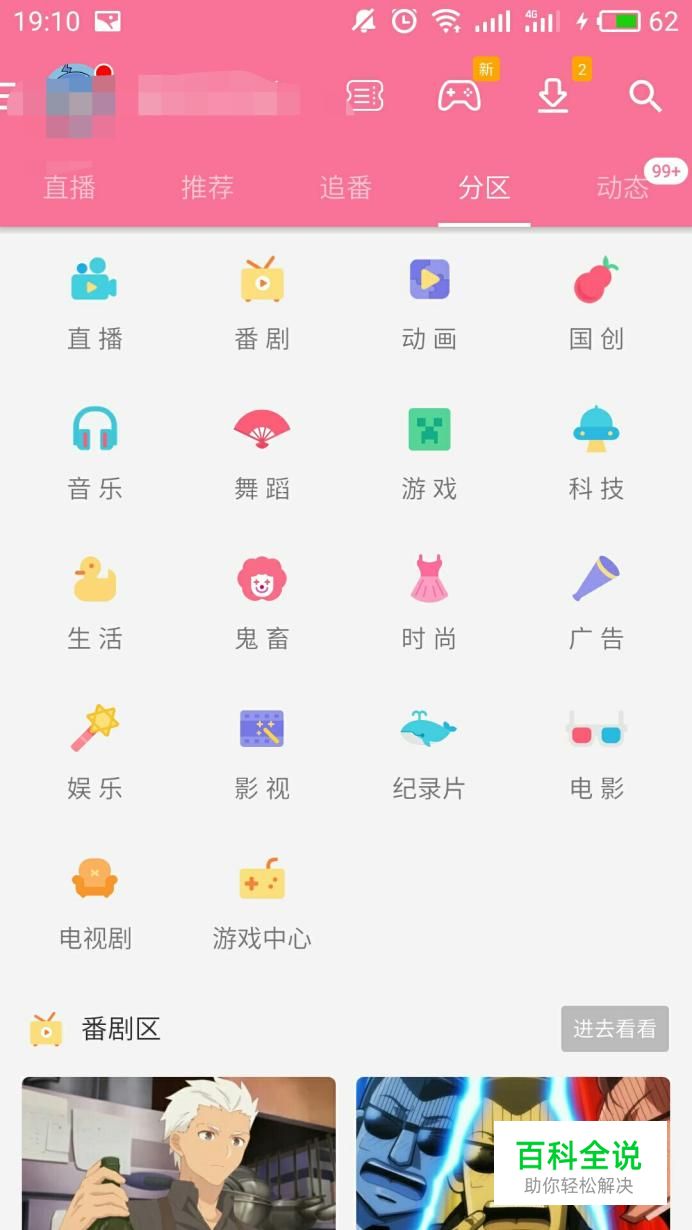
Task: Tap the 进去看看 button for 番剧区
Action: [614, 1028]
